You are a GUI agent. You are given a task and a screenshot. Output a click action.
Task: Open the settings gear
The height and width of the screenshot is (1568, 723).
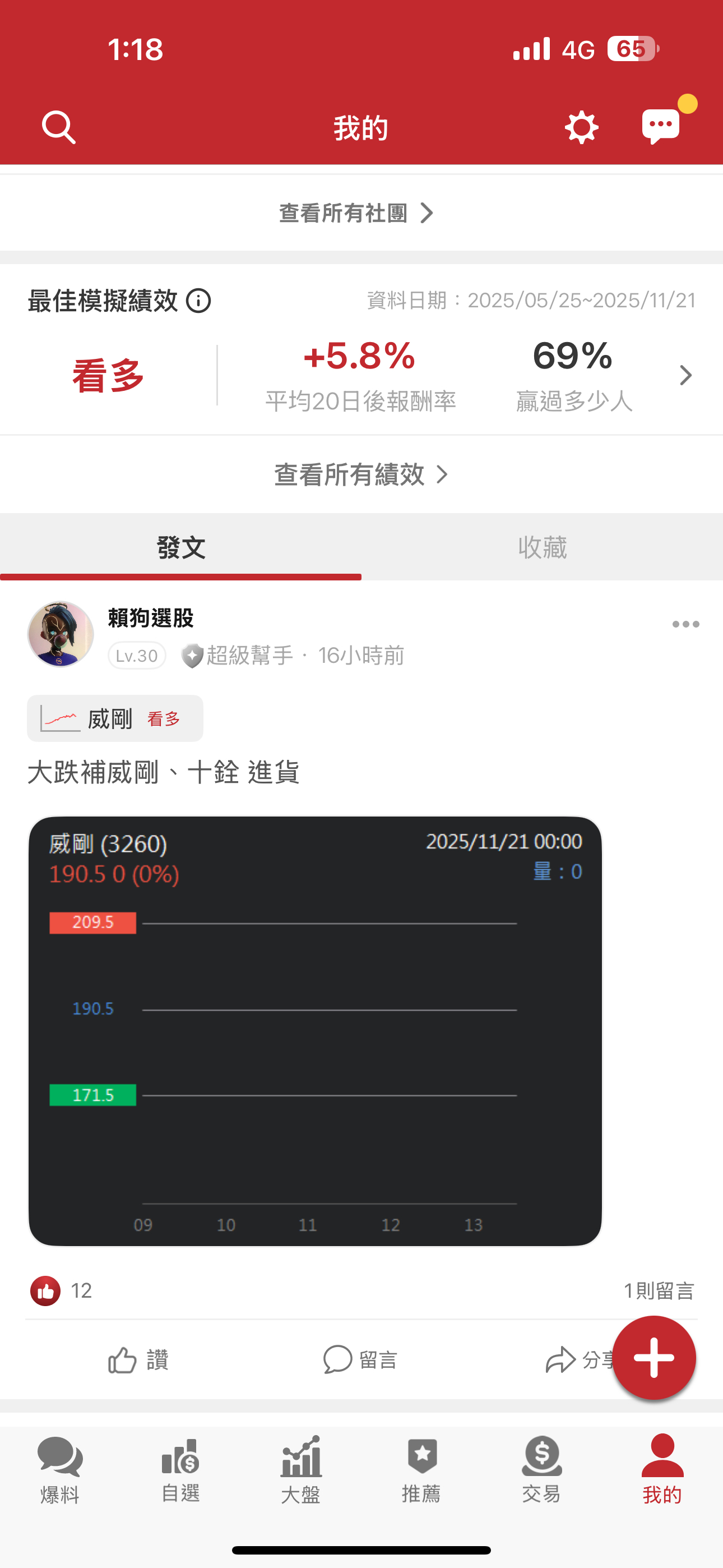(x=581, y=127)
